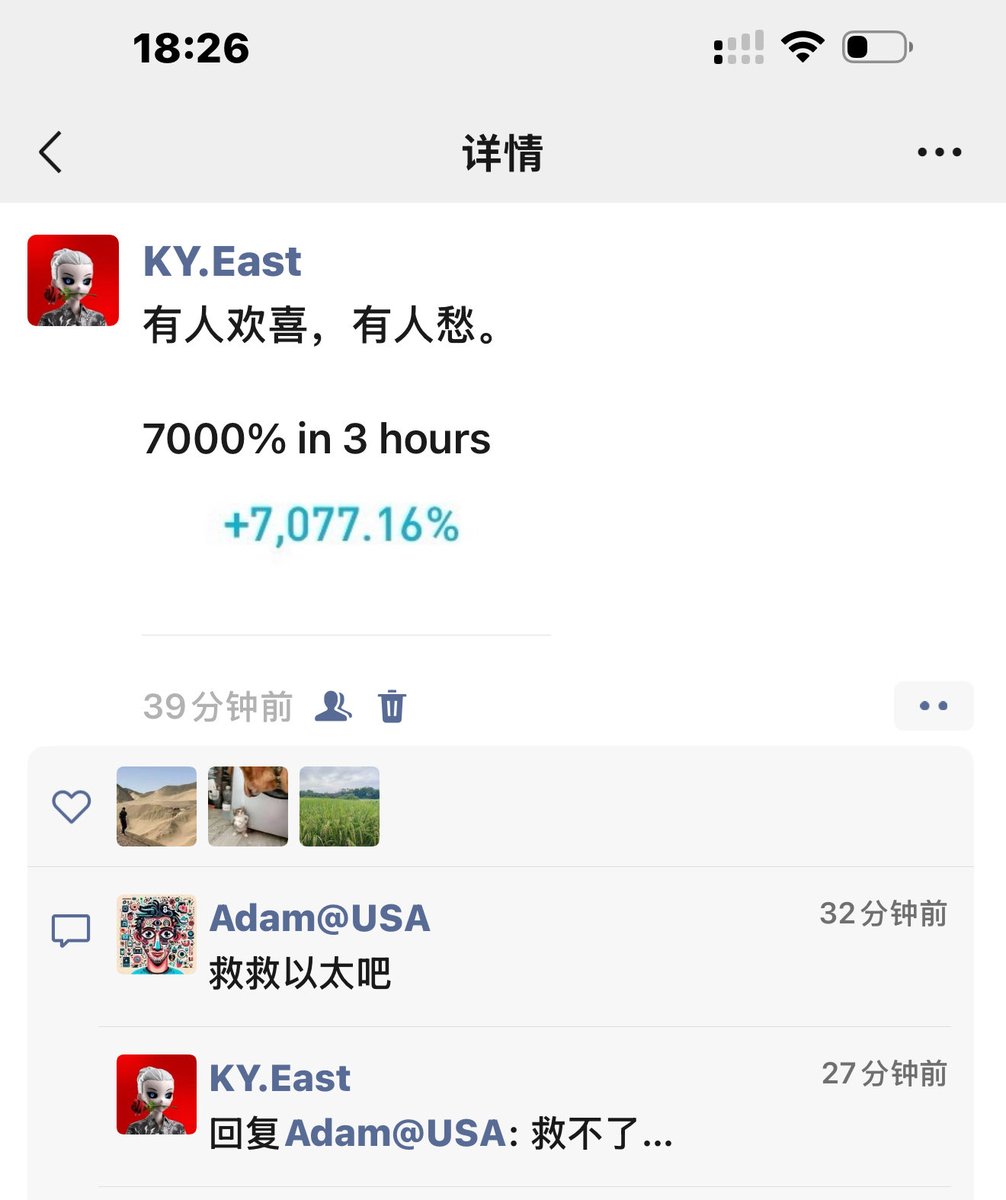Open the three-dot menu in header
The width and height of the screenshot is (1006, 1200).
coord(939,153)
